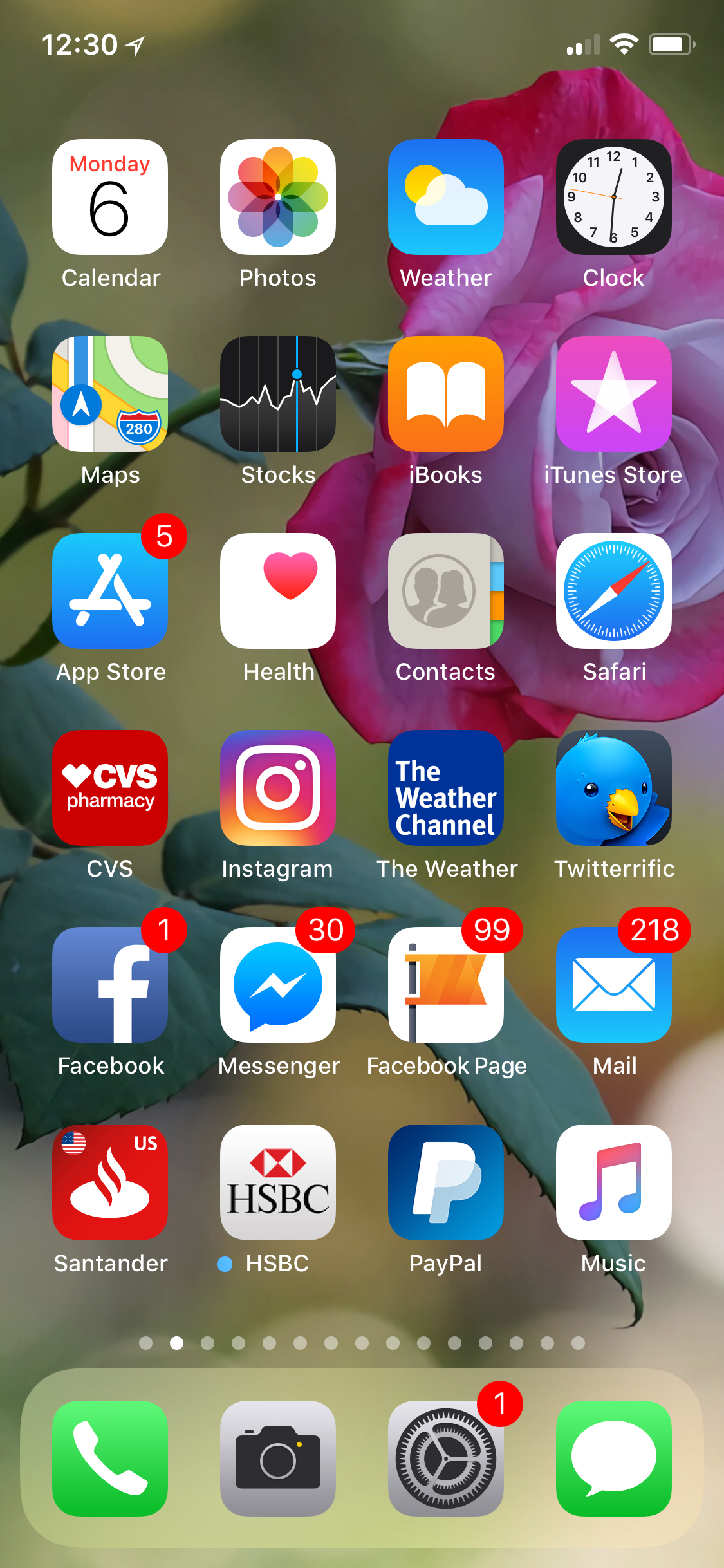Image resolution: width=724 pixels, height=1568 pixels.
Task: Open the Settings app in the dock
Action: pyautogui.click(x=446, y=1459)
